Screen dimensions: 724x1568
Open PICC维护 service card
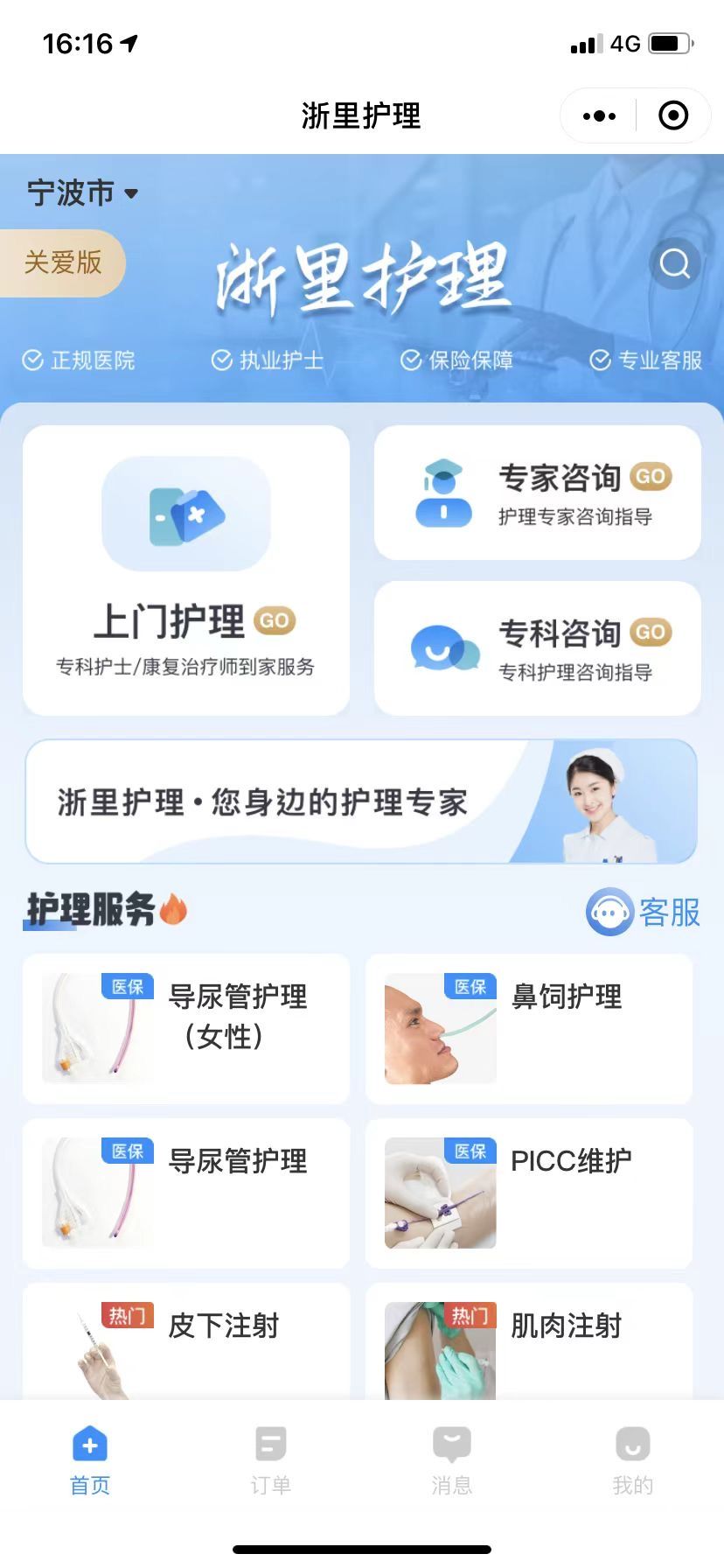coord(529,1193)
